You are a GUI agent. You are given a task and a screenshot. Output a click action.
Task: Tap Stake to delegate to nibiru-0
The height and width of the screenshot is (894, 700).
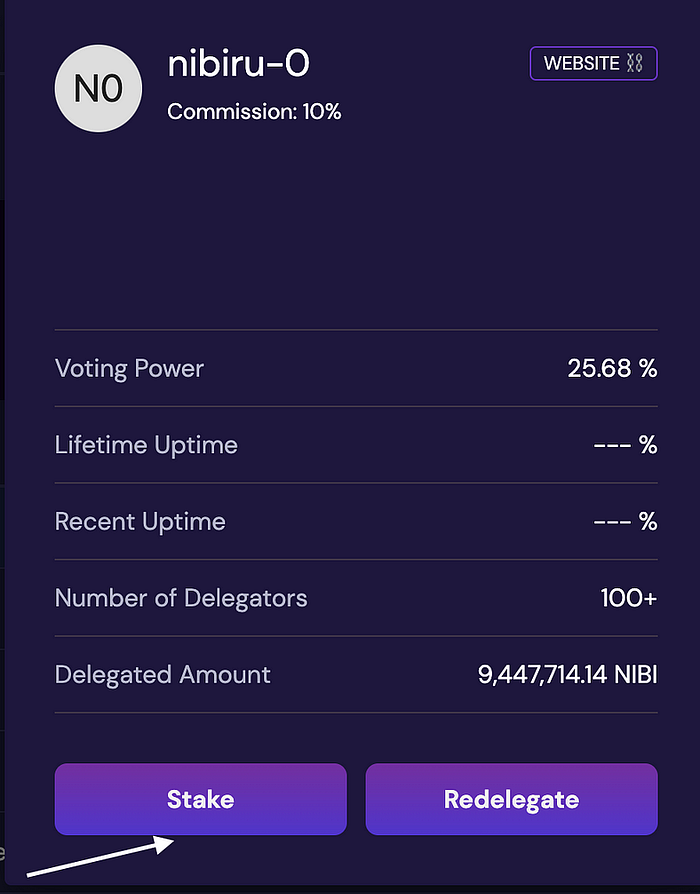(200, 799)
